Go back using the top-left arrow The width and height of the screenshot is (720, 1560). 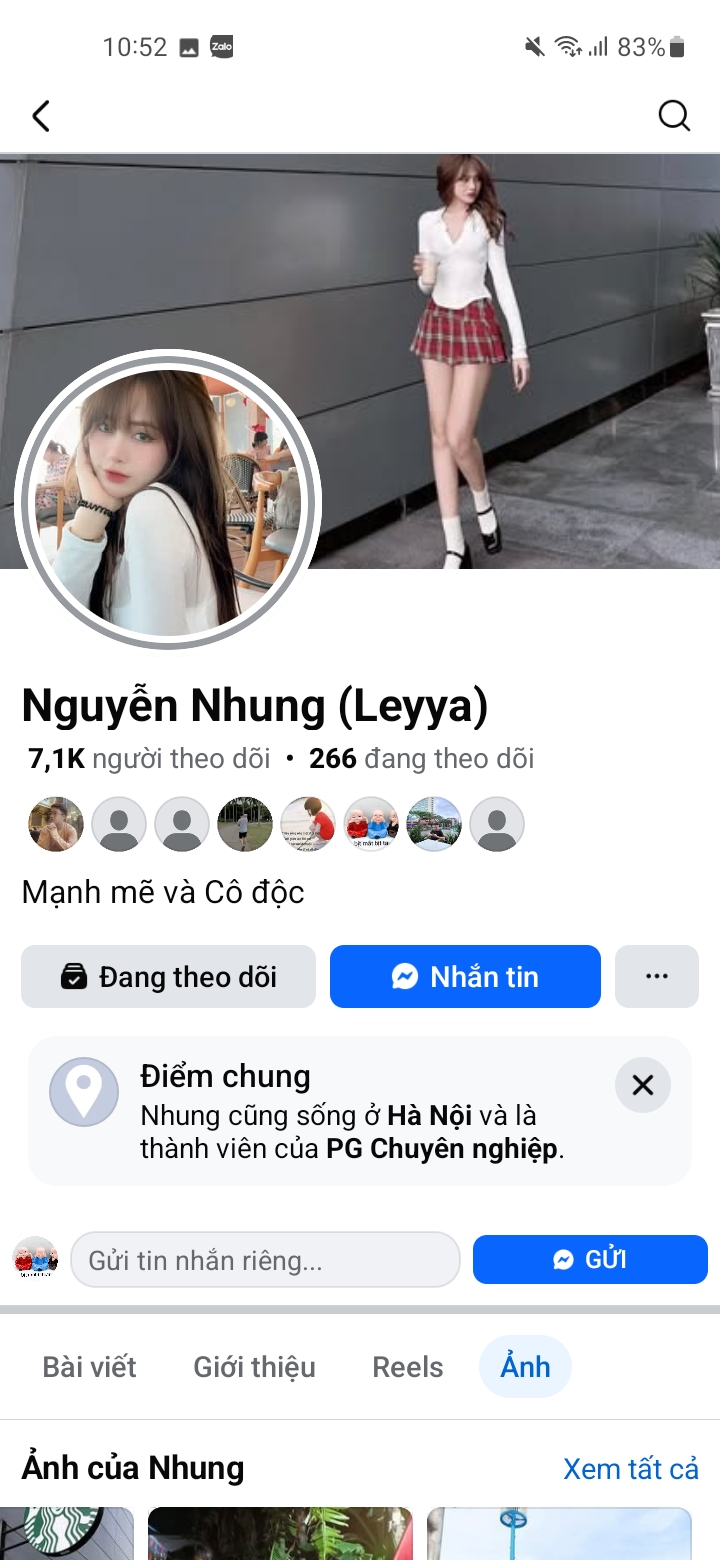pos(41,117)
